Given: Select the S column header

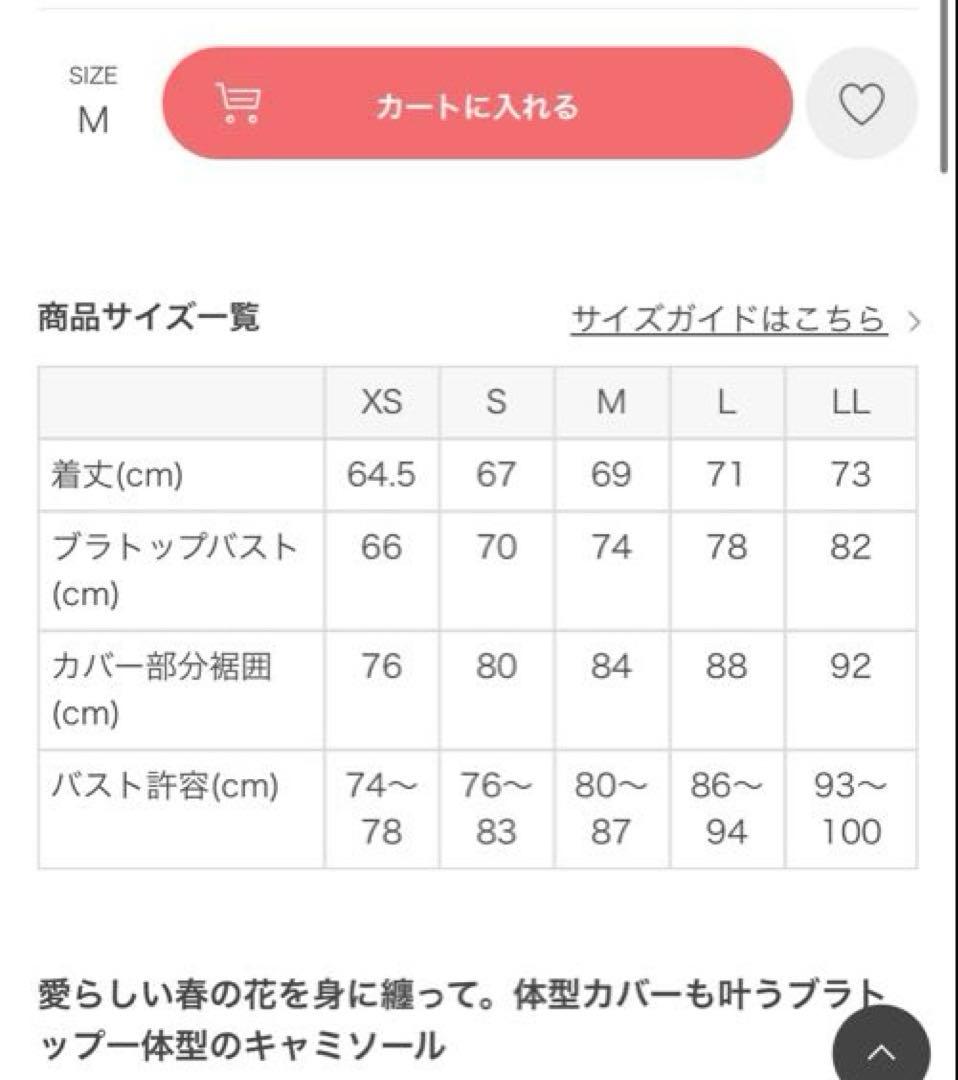Looking at the screenshot, I should [497, 402].
